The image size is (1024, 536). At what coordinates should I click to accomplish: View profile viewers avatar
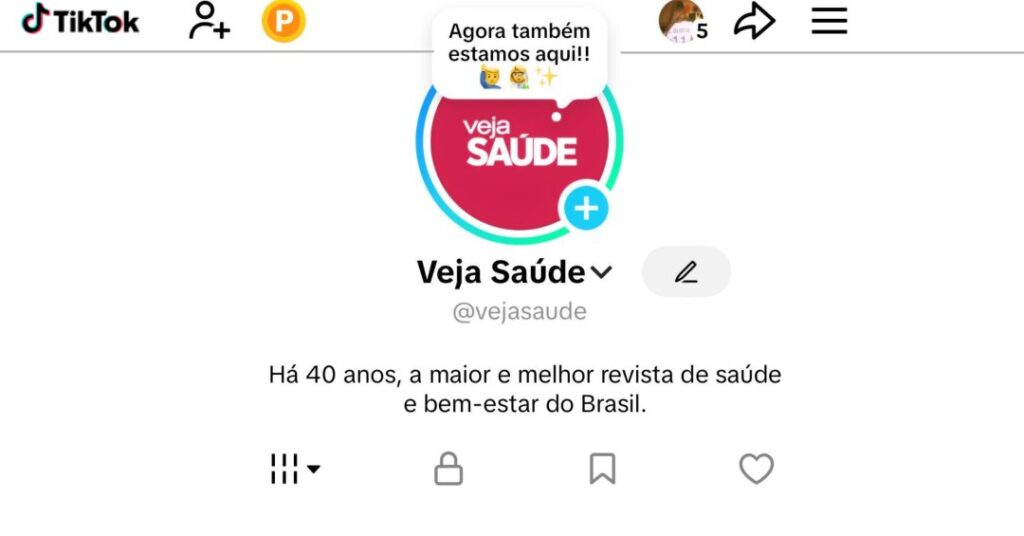681,21
